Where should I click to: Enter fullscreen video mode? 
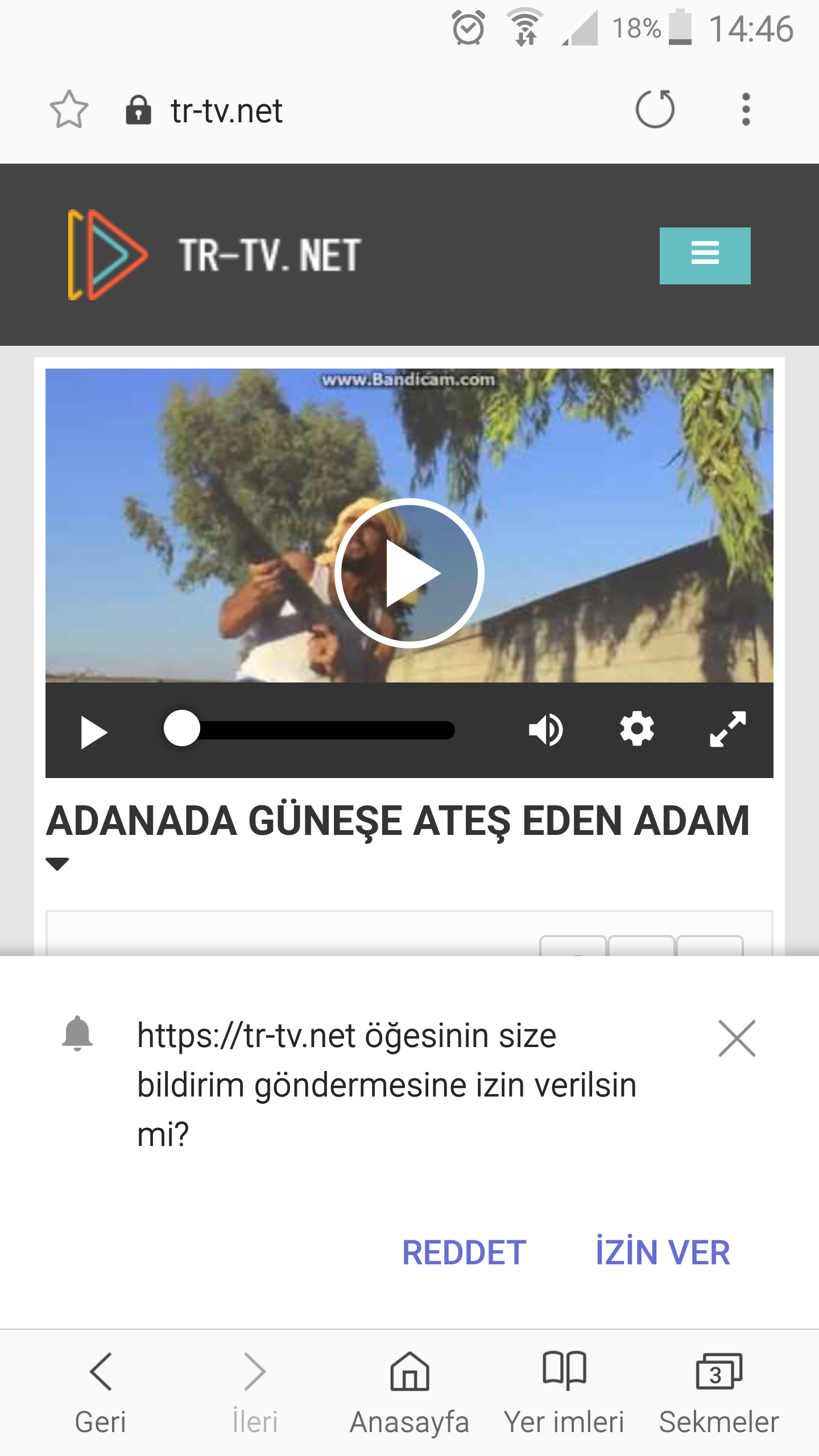pyautogui.click(x=727, y=729)
